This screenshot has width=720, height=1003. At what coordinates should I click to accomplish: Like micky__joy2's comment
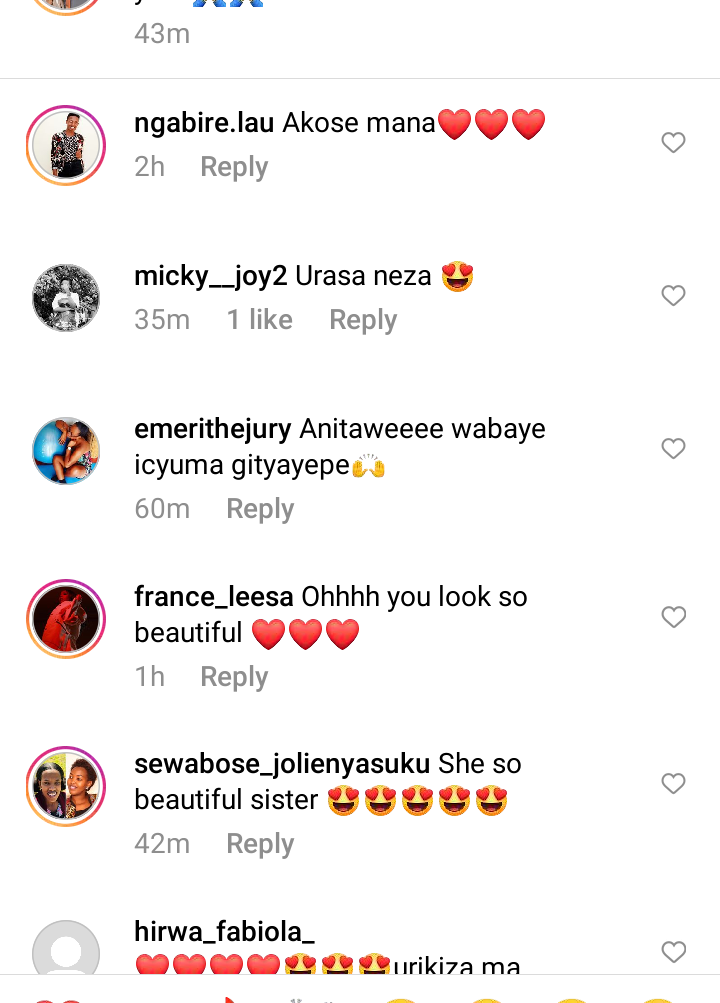(x=673, y=296)
